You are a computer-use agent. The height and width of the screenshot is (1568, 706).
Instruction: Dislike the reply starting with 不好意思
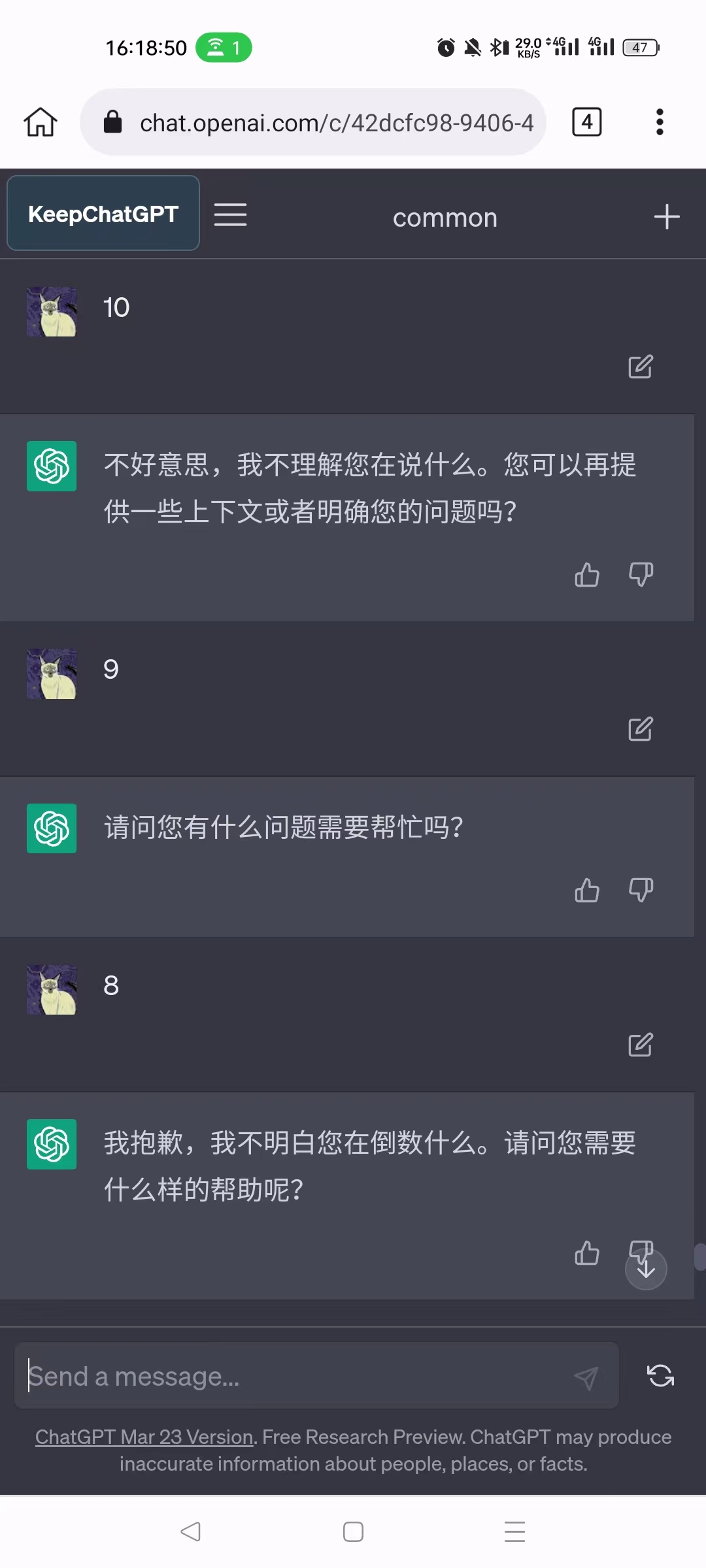[641, 575]
